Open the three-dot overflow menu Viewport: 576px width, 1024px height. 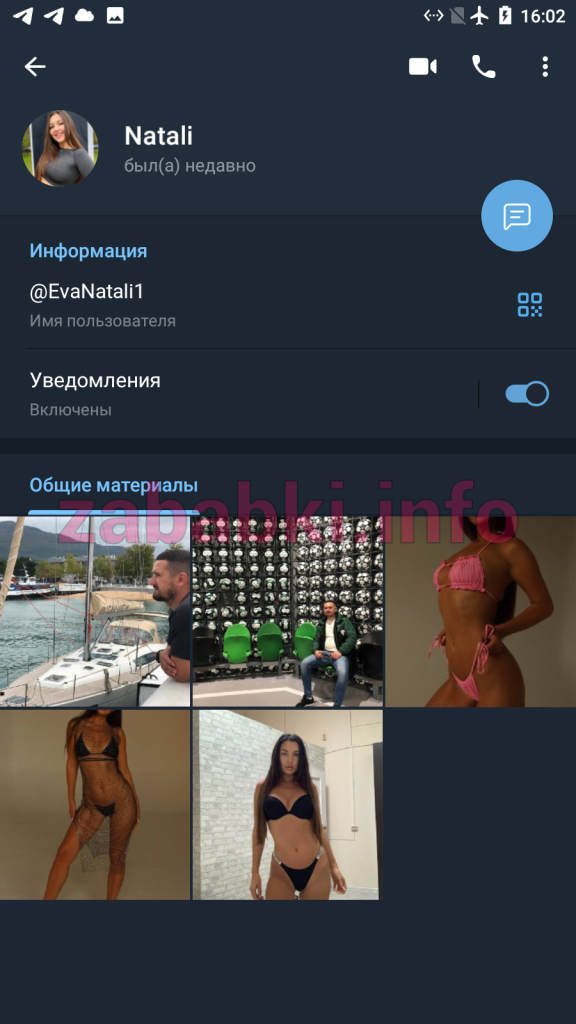pyautogui.click(x=545, y=67)
